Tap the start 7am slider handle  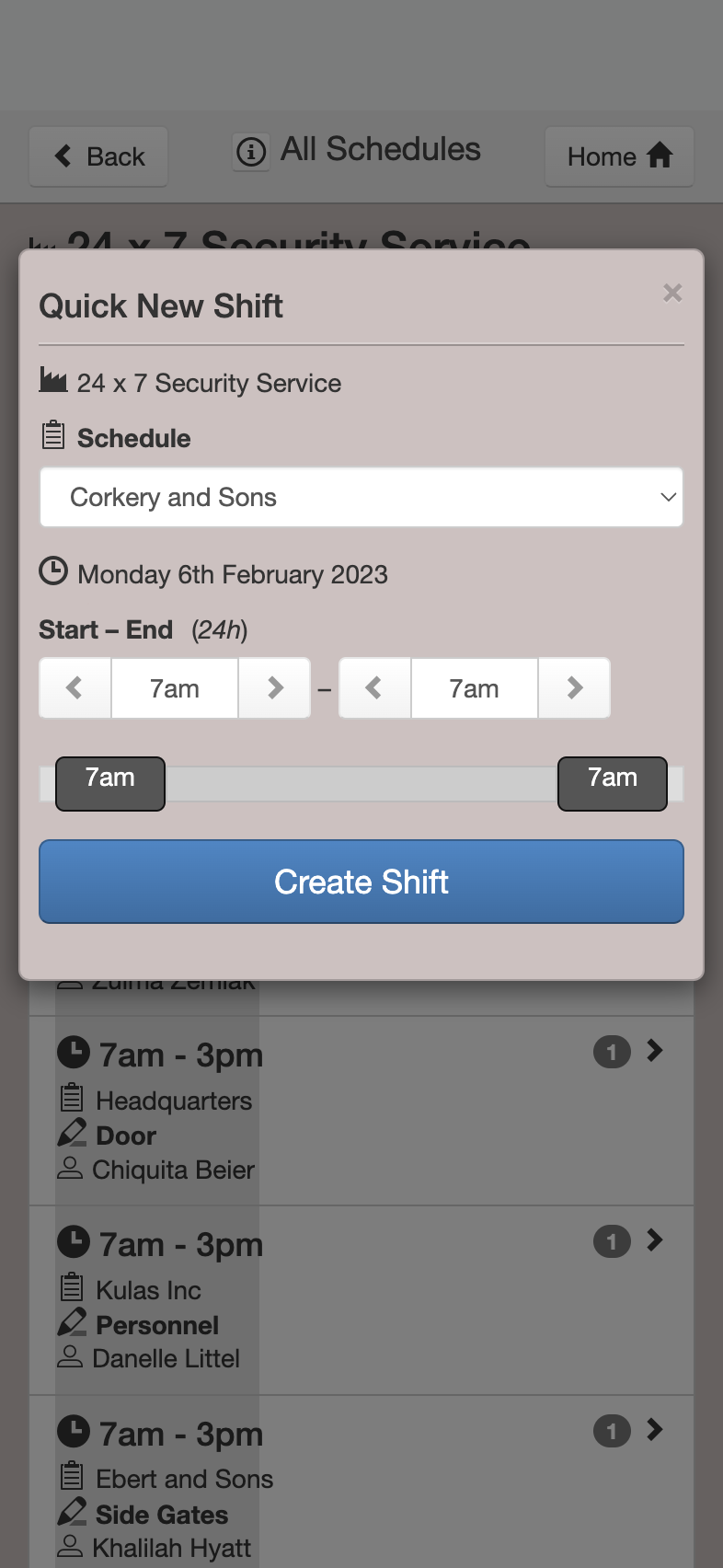point(110,784)
